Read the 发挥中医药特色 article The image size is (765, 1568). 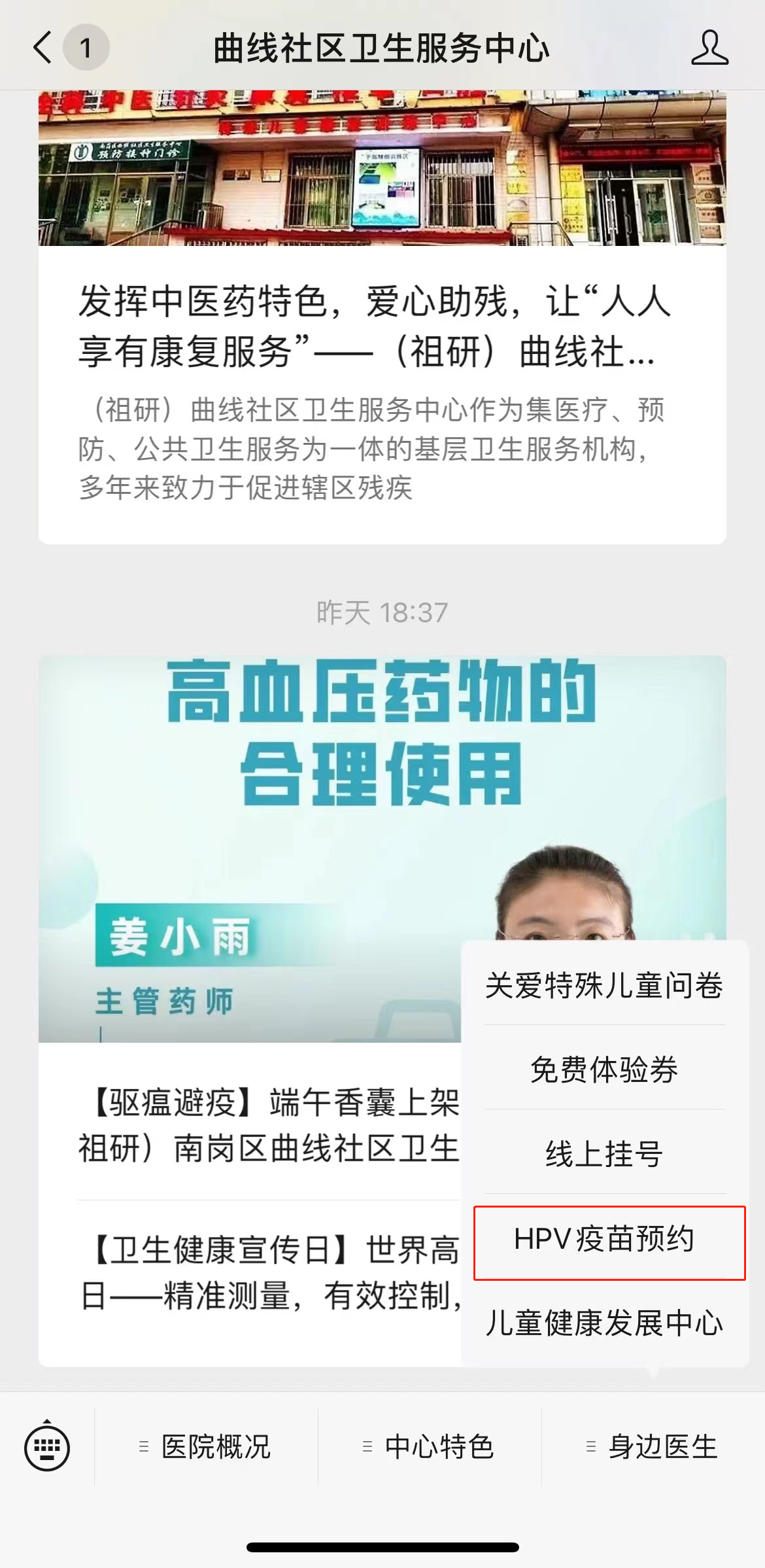pos(366,327)
